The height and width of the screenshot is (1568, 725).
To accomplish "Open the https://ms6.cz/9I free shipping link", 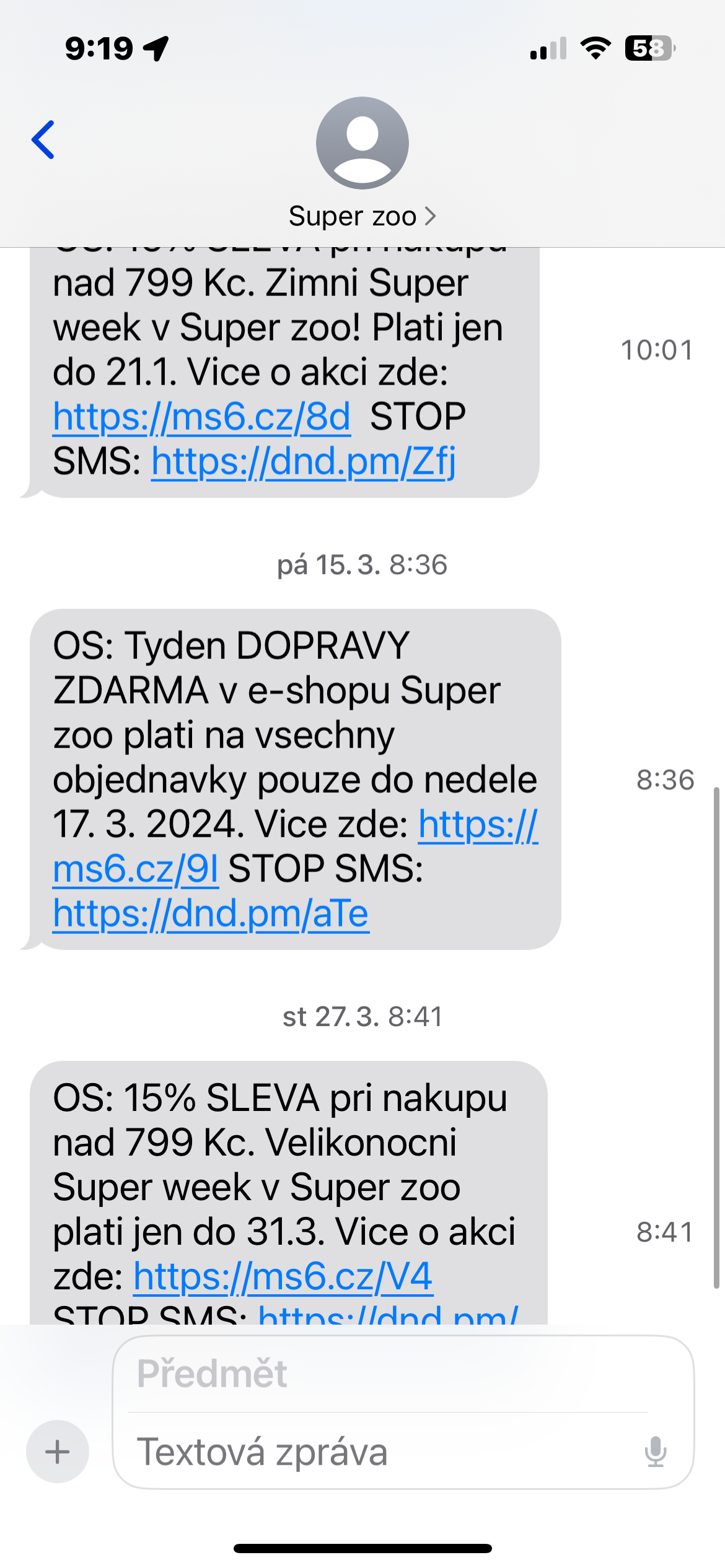I will click(136, 869).
